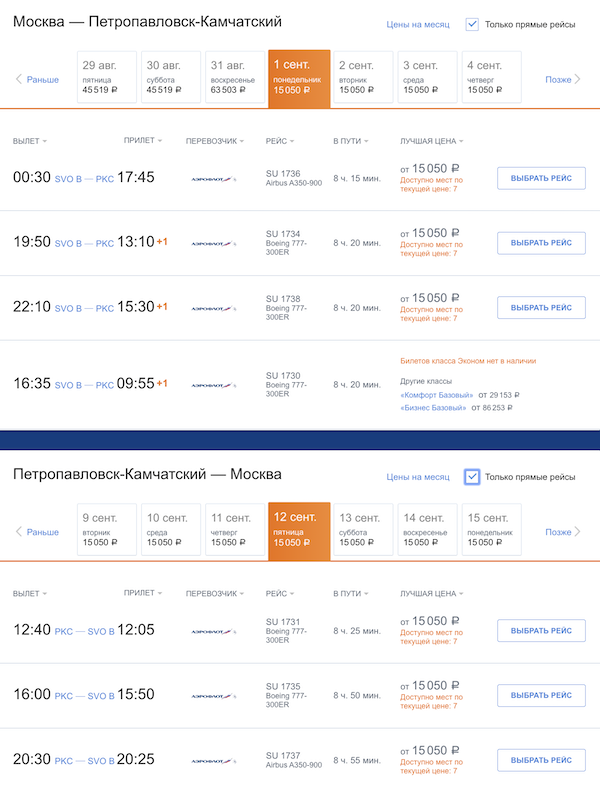The width and height of the screenshot is (600, 792).
Task: Select flight SU 1738 departing at 22:10
Action: [541, 307]
